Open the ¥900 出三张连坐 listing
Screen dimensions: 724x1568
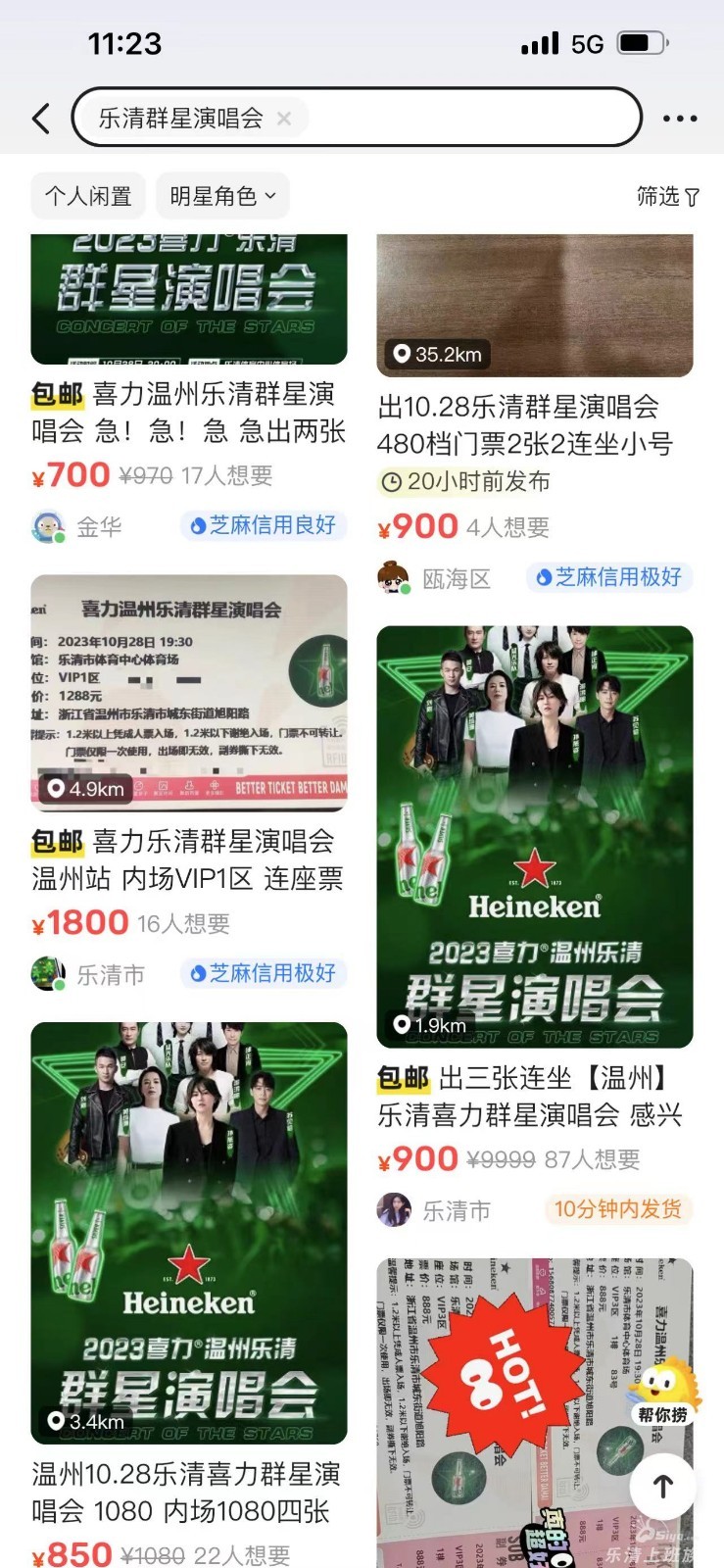click(534, 1096)
